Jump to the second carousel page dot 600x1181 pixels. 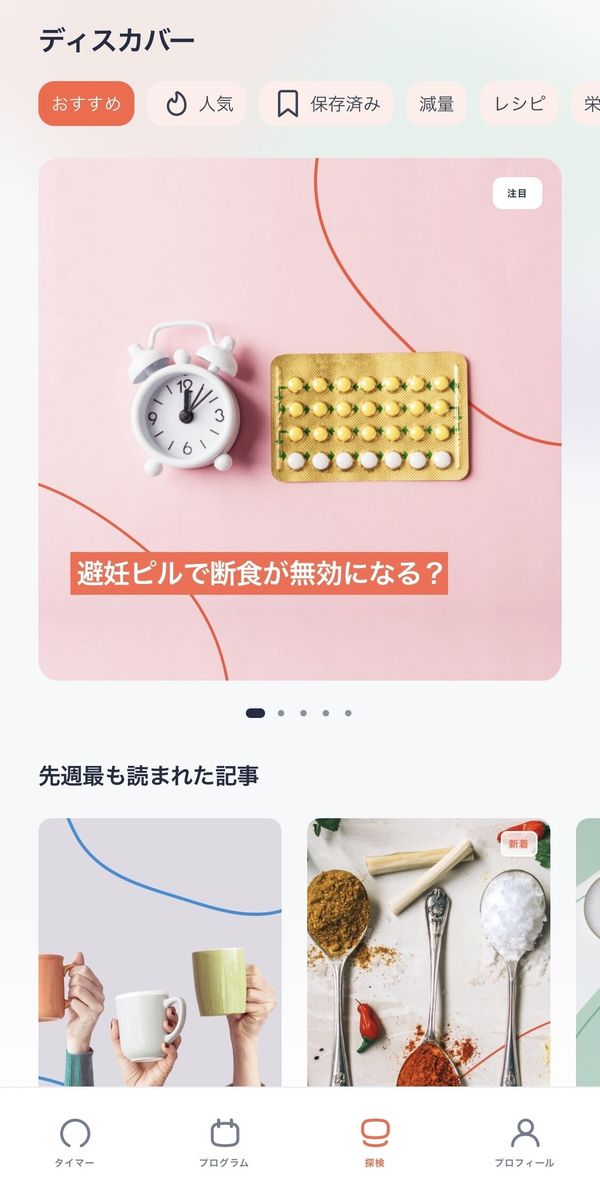(281, 713)
